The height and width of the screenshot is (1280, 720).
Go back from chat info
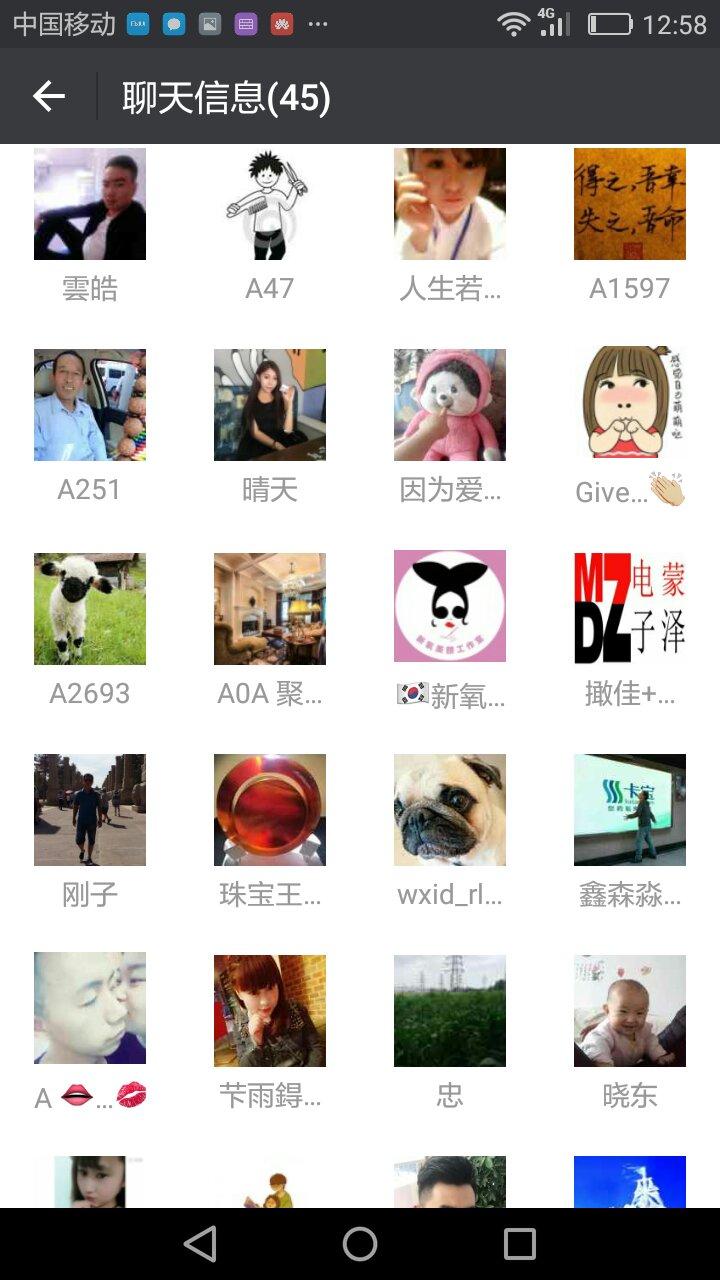tap(48, 96)
